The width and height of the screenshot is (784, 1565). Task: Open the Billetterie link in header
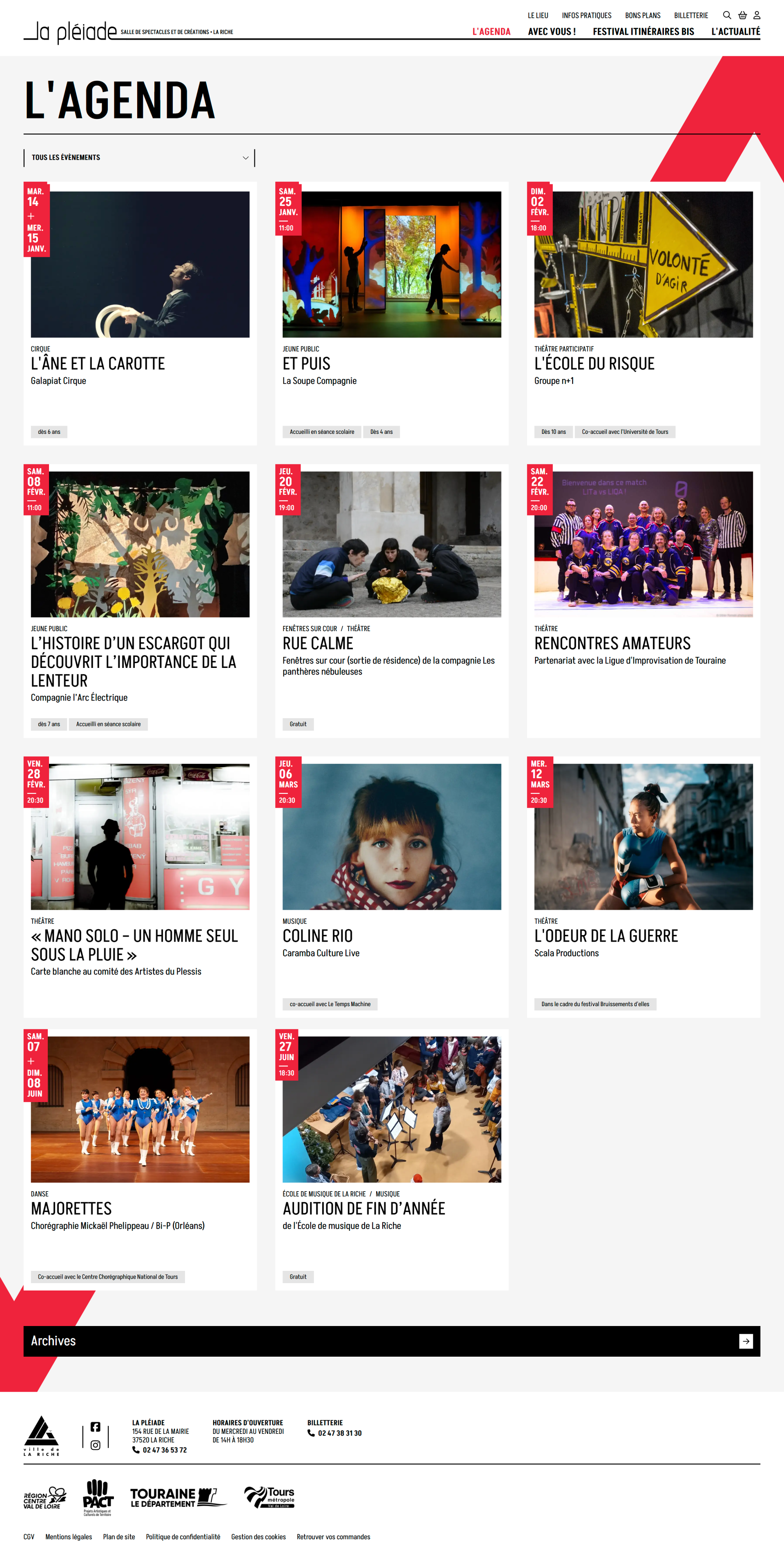tap(690, 16)
